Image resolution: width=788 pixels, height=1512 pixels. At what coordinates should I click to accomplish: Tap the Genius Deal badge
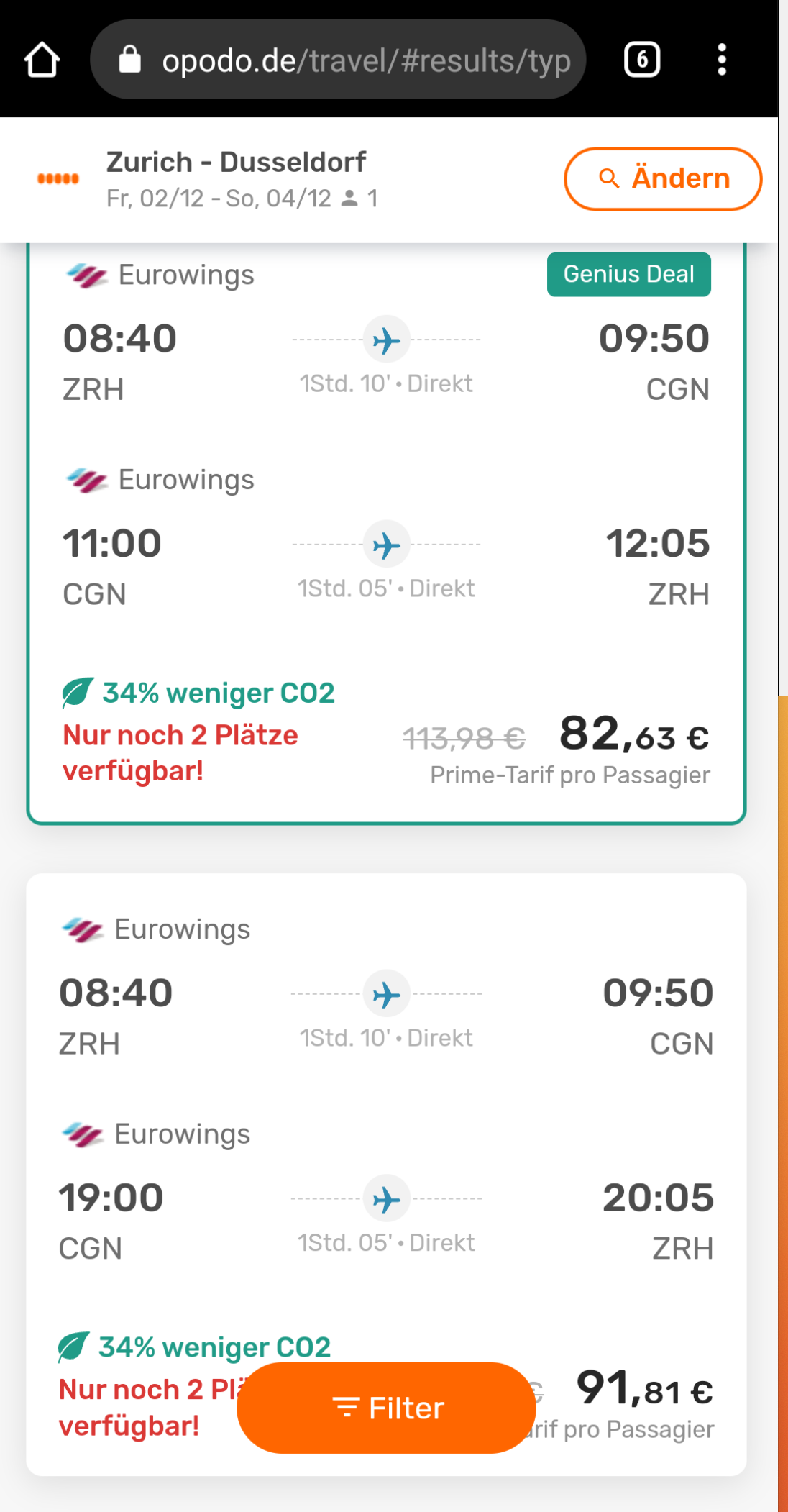click(x=628, y=274)
